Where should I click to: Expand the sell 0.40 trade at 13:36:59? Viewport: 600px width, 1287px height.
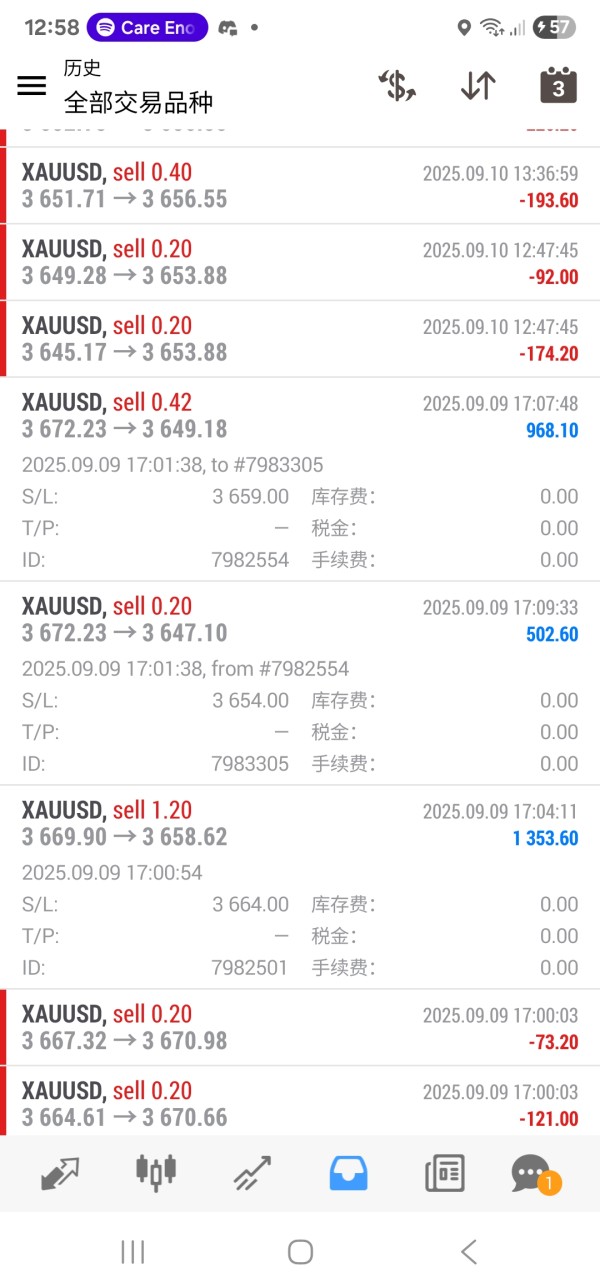click(300, 186)
